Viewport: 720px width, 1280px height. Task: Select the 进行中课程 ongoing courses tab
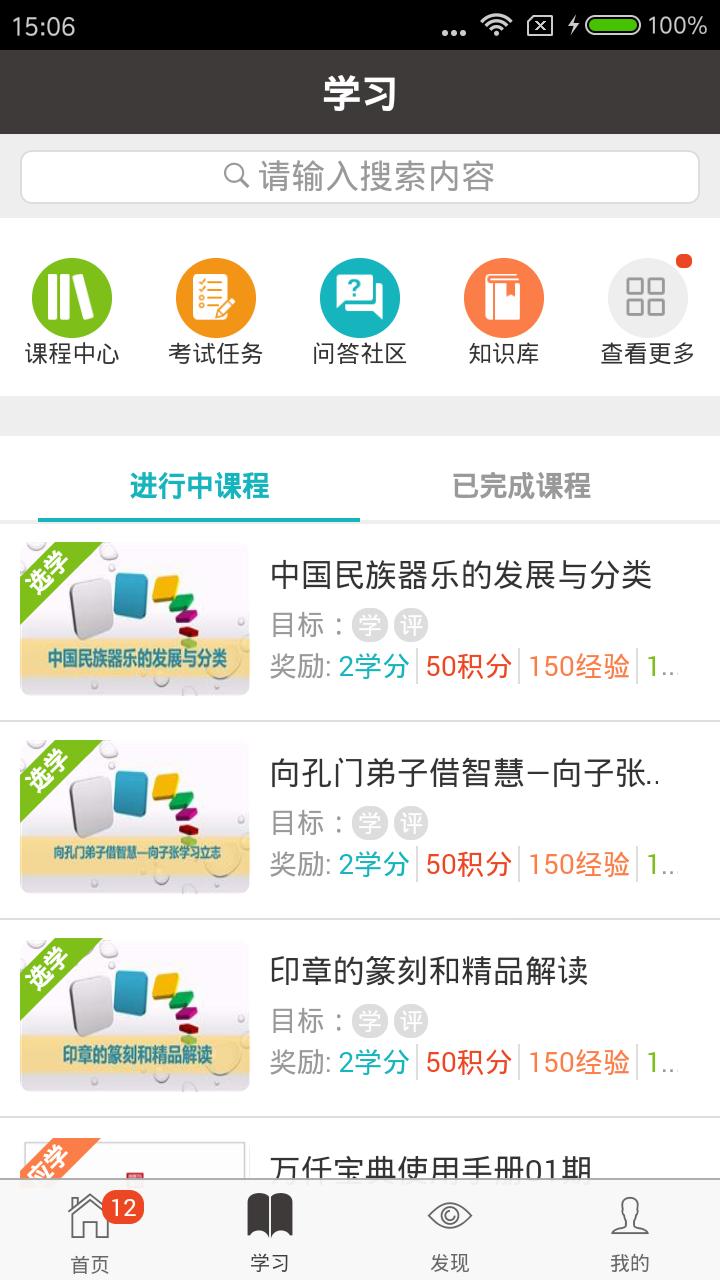(x=198, y=488)
